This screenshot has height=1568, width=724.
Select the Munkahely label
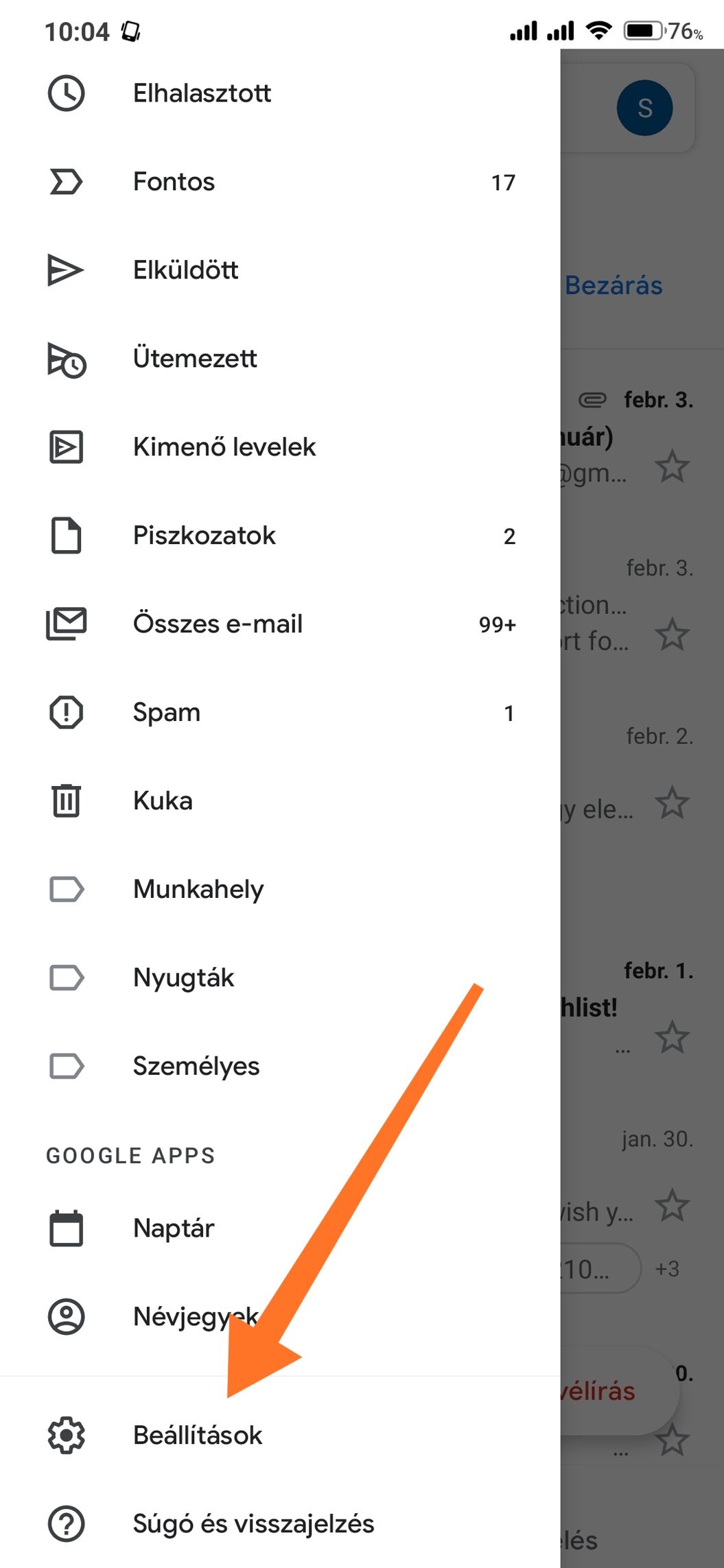(x=280, y=890)
